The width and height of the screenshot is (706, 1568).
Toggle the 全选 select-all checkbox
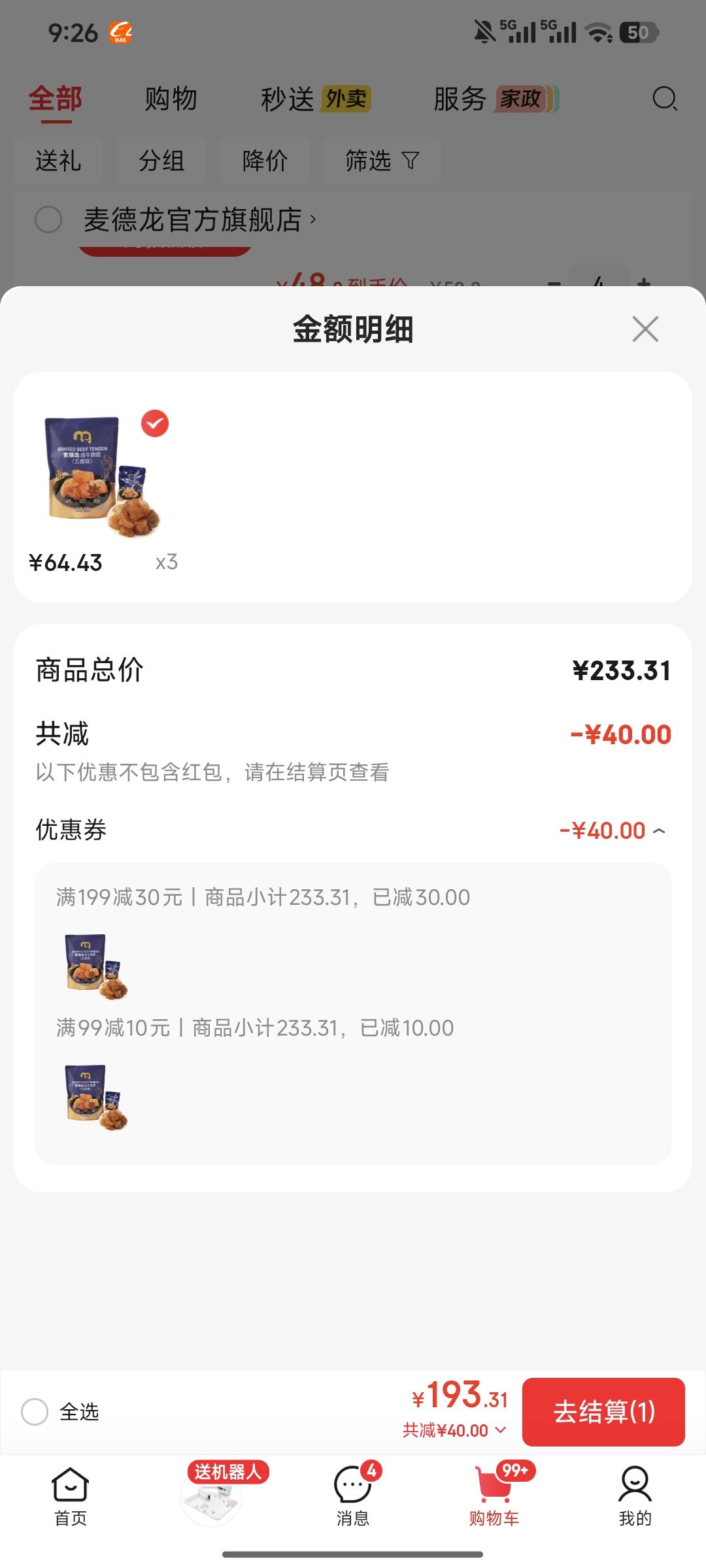point(35,1412)
